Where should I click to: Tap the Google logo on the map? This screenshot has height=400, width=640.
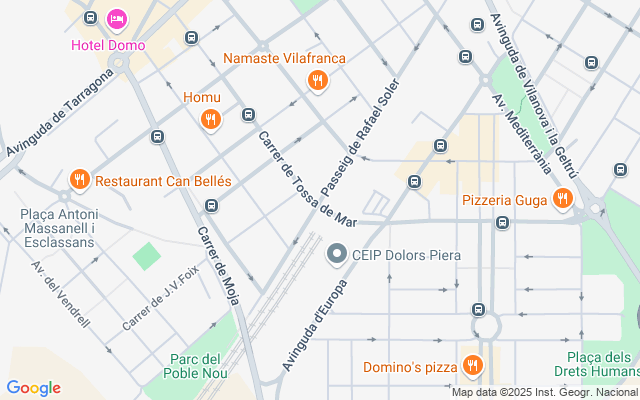pos(33,388)
